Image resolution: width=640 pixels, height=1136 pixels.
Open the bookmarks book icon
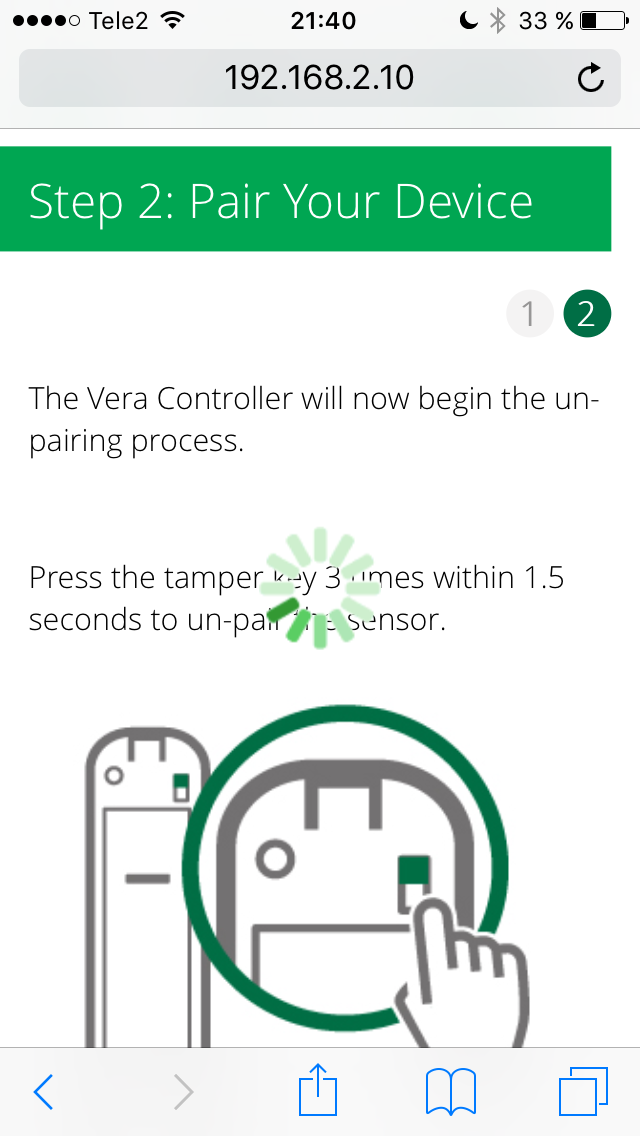(x=451, y=1091)
